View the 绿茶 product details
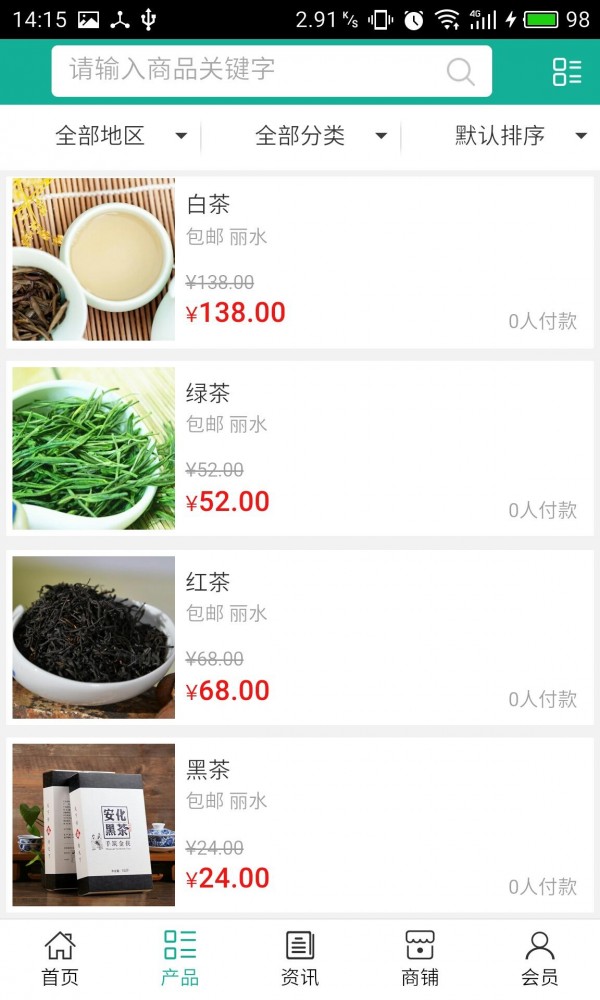 tap(300, 449)
